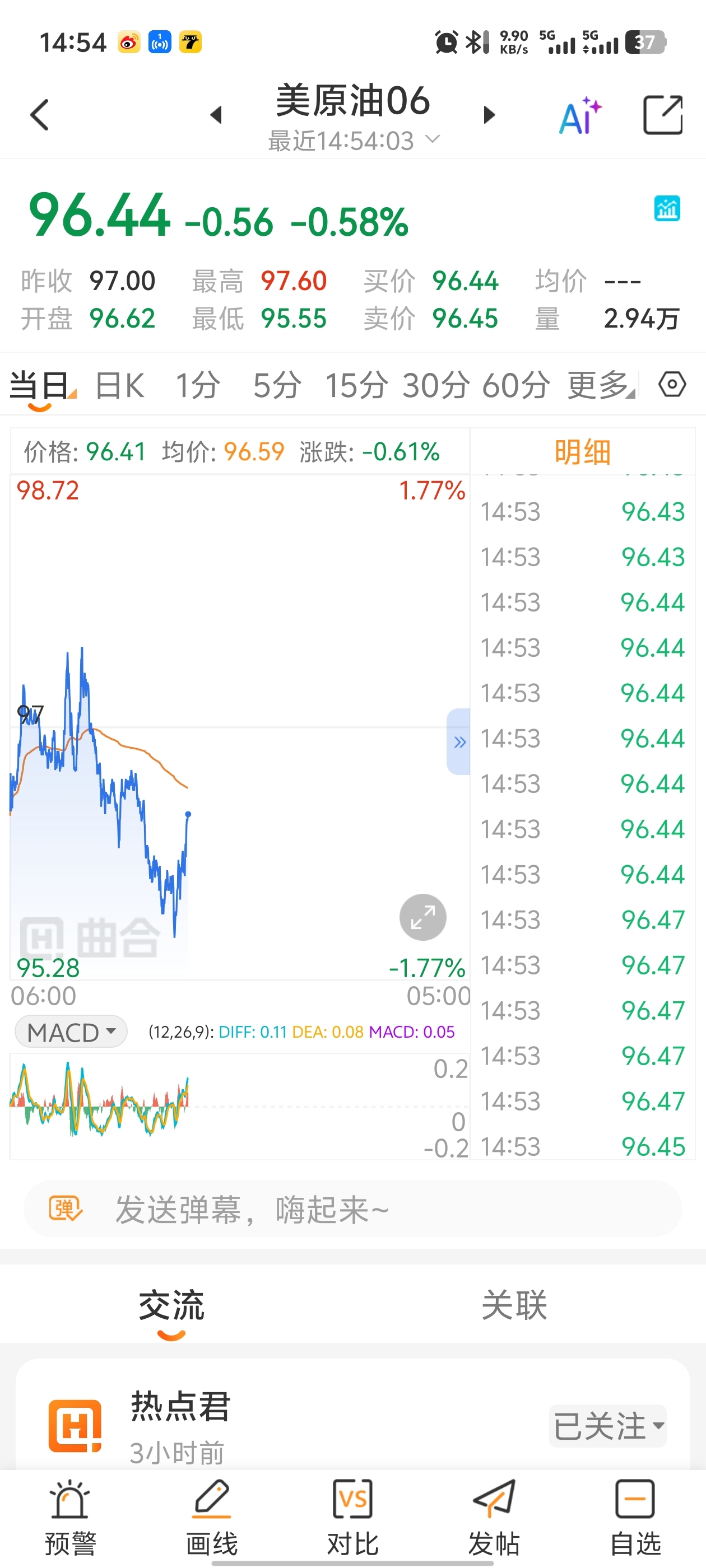
Task: Open the 更多 intervals menu
Action: coord(601,385)
